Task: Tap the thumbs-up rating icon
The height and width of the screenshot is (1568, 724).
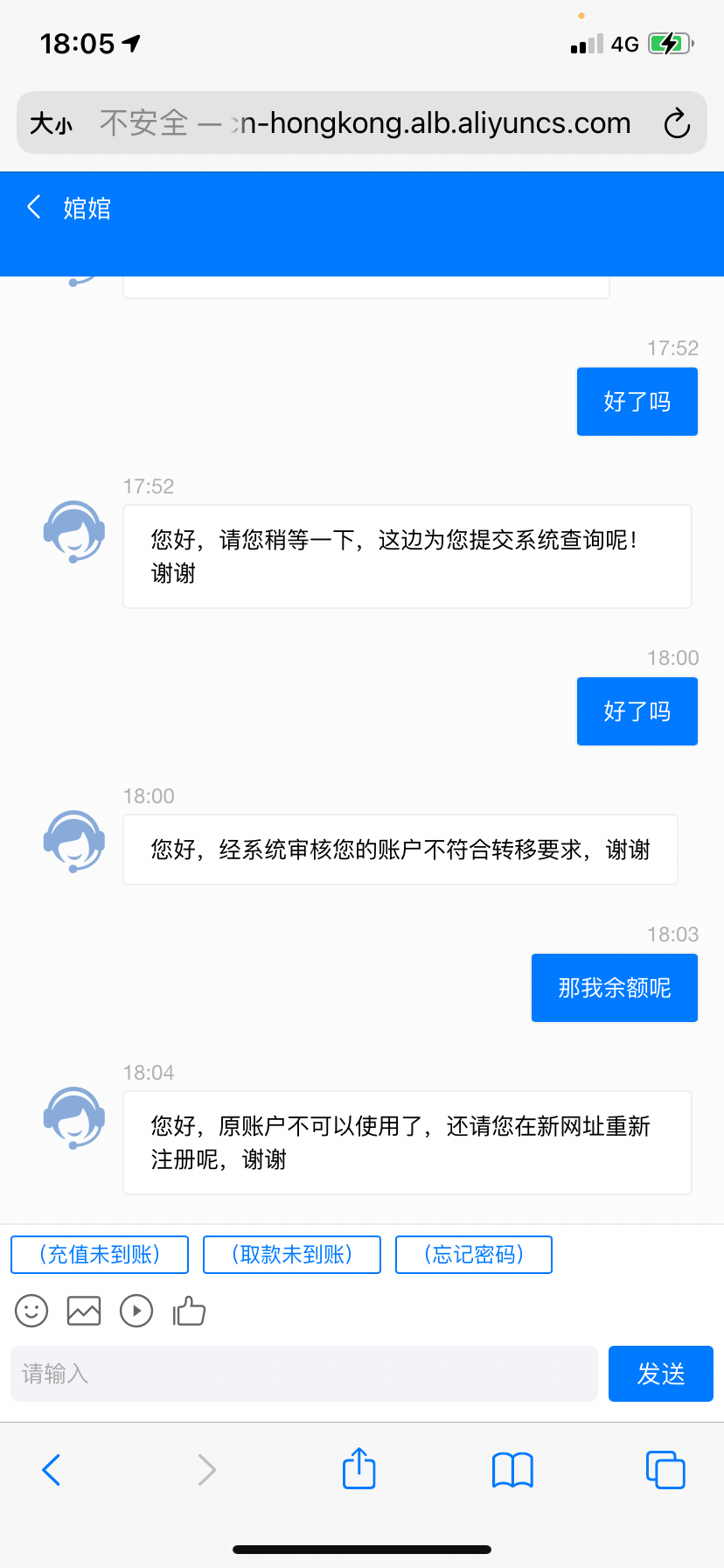Action: (x=189, y=1311)
